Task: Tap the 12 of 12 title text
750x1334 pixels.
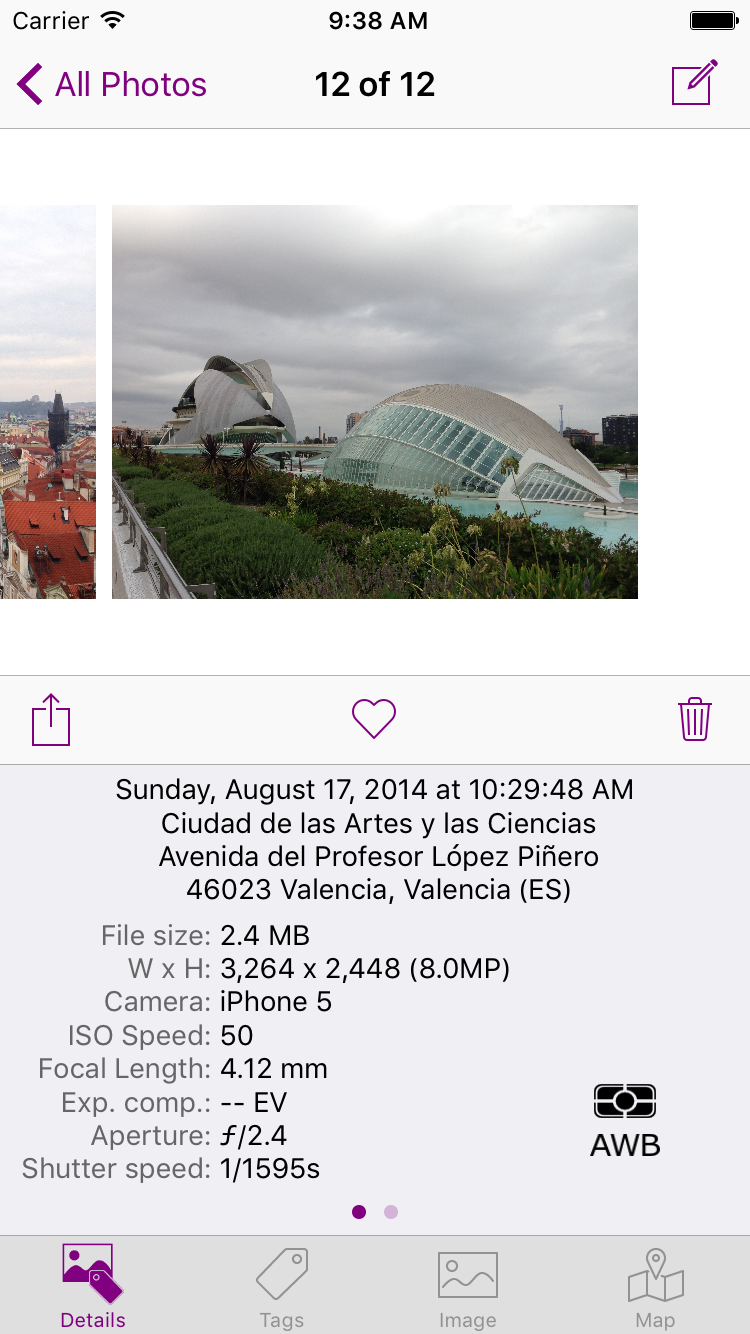Action: coord(374,84)
